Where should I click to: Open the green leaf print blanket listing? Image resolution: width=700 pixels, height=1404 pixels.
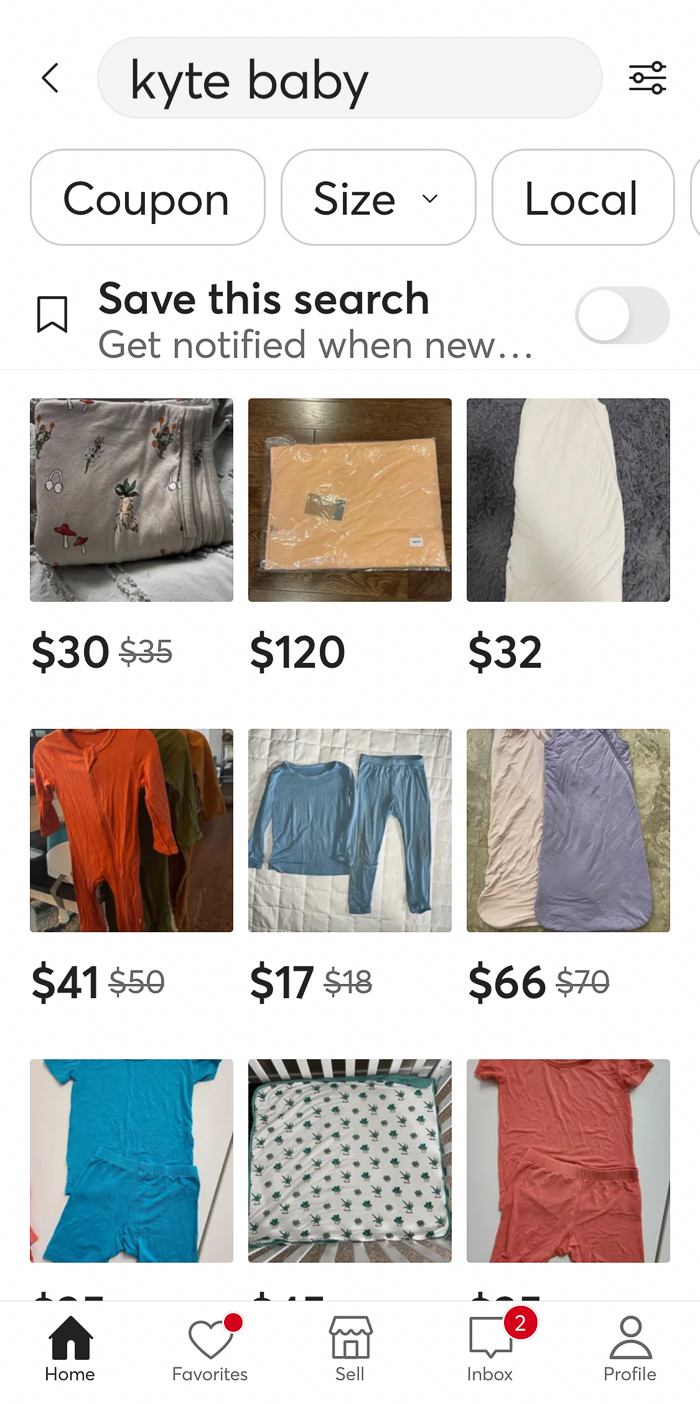[350, 1160]
